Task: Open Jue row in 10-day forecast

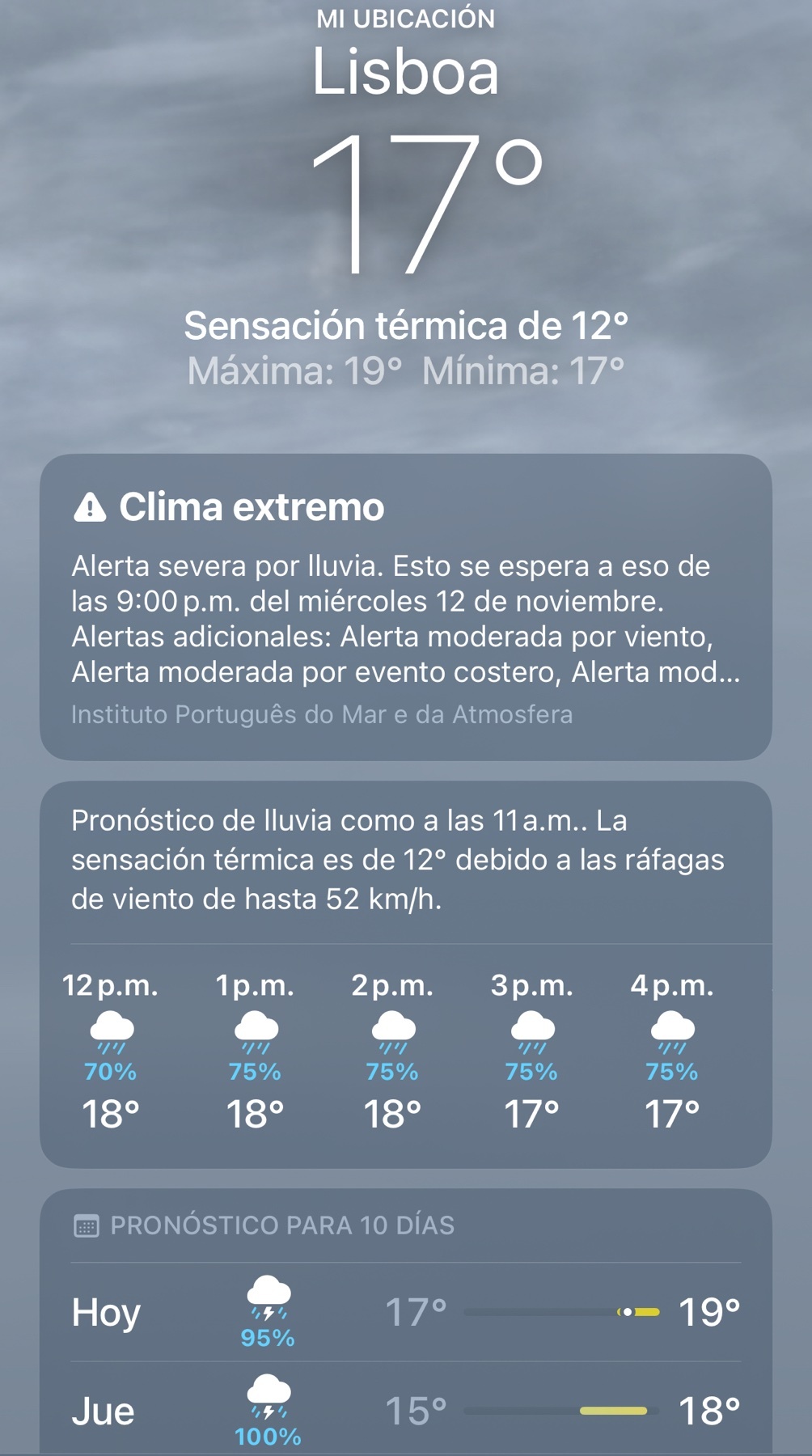Action: click(405, 1411)
